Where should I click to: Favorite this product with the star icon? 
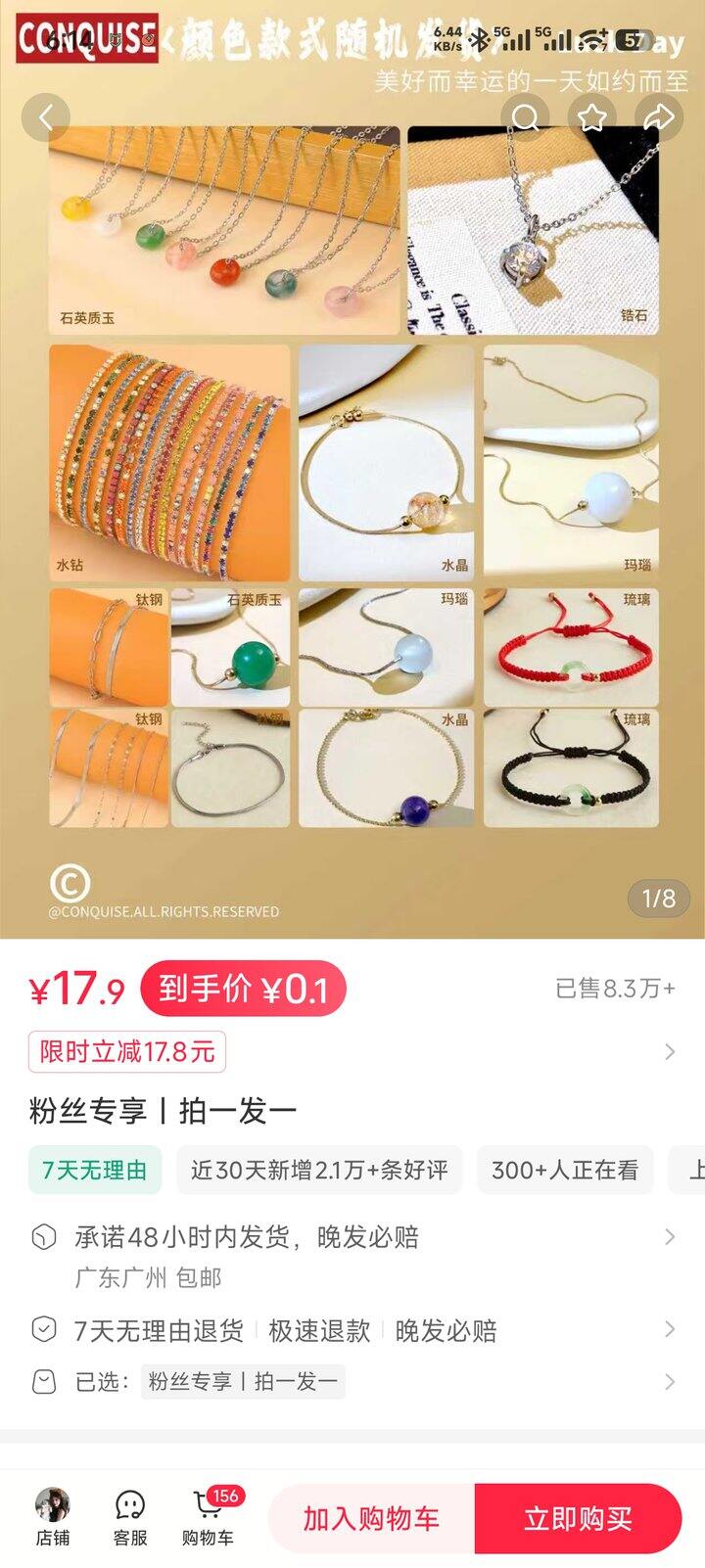pos(592,118)
